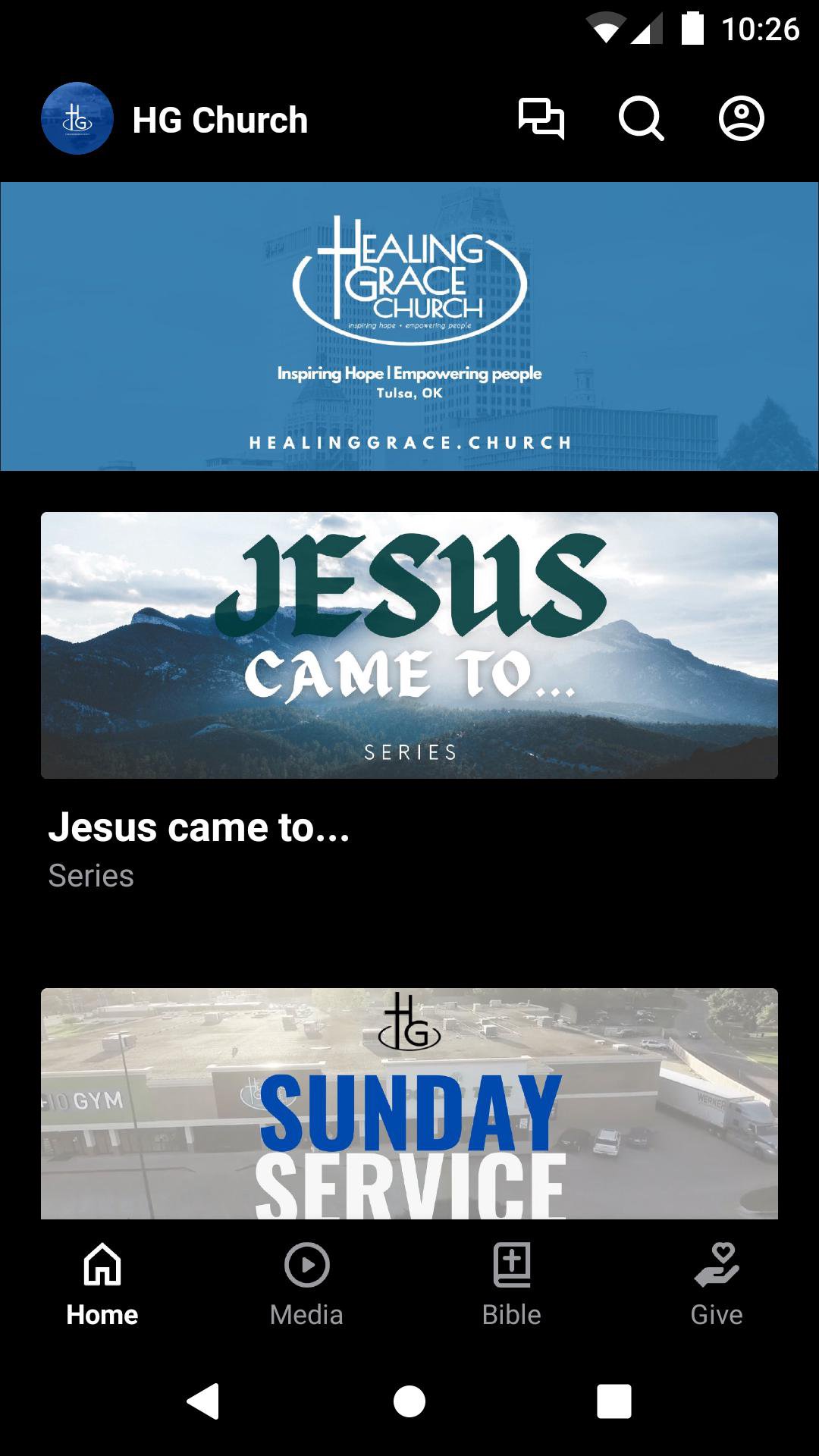Image resolution: width=819 pixels, height=1456 pixels.
Task: Open the Healing Grace Church banner
Action: 409,326
